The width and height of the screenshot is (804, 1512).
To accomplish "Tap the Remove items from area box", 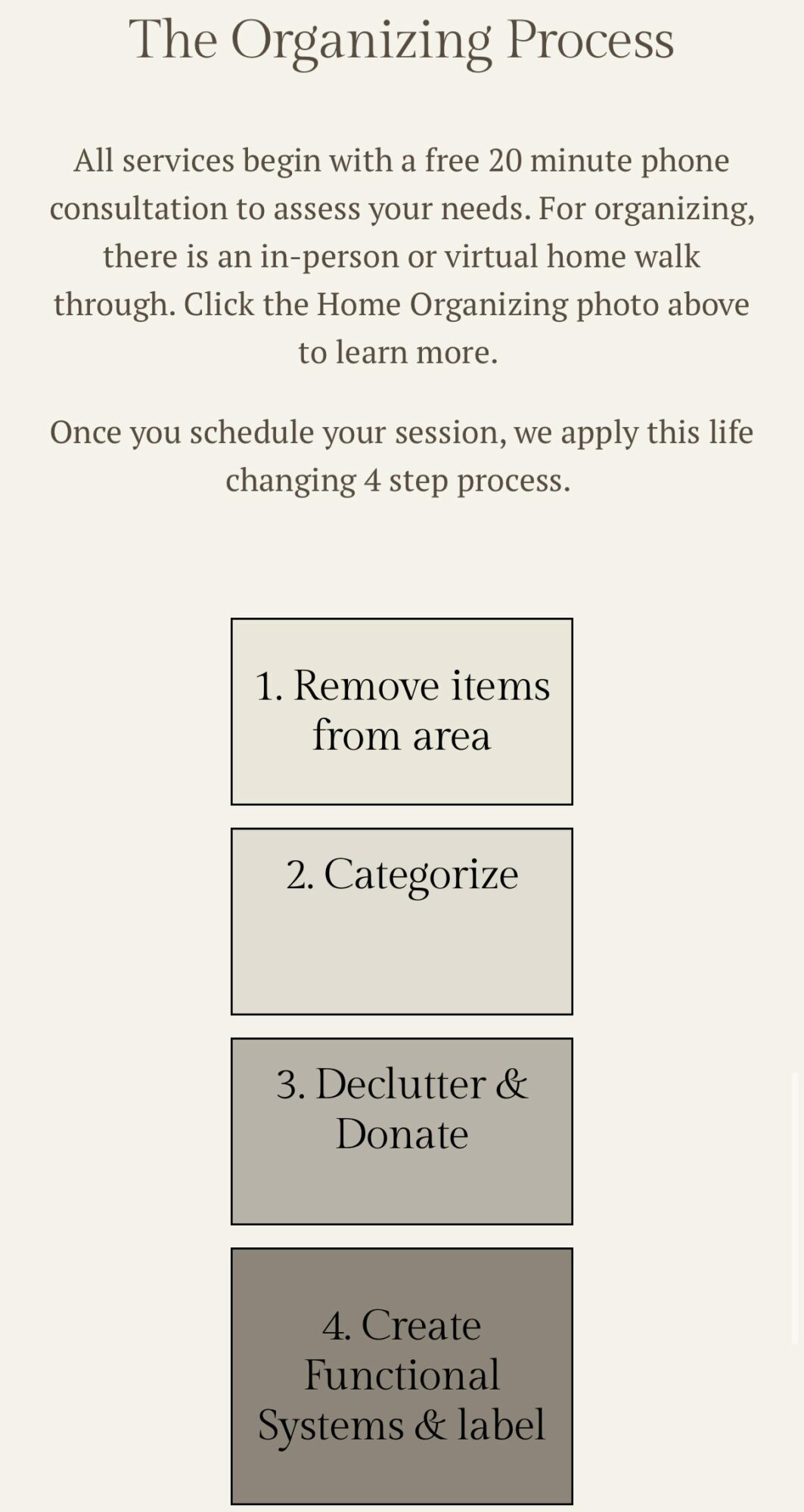I will [x=402, y=711].
